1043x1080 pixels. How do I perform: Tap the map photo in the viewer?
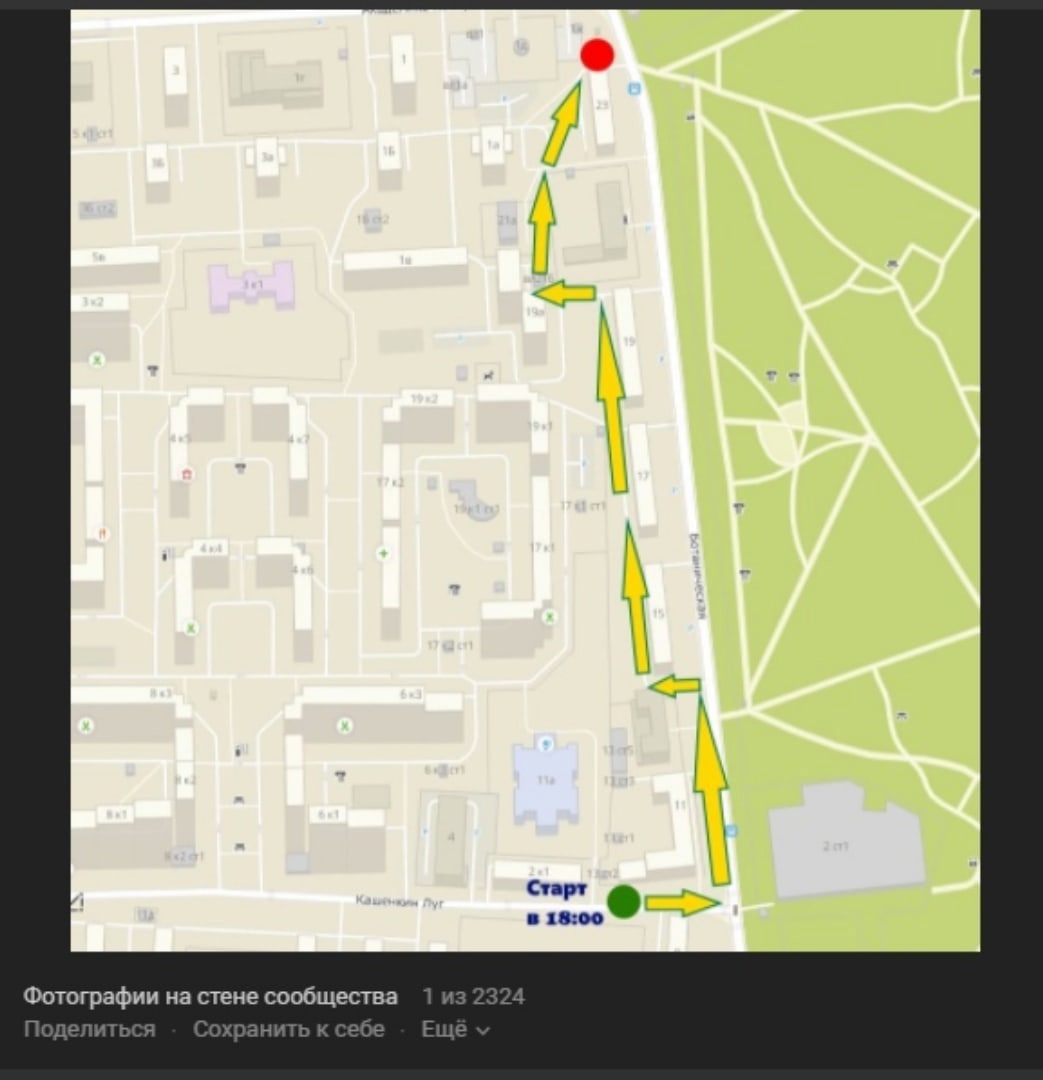point(524,480)
